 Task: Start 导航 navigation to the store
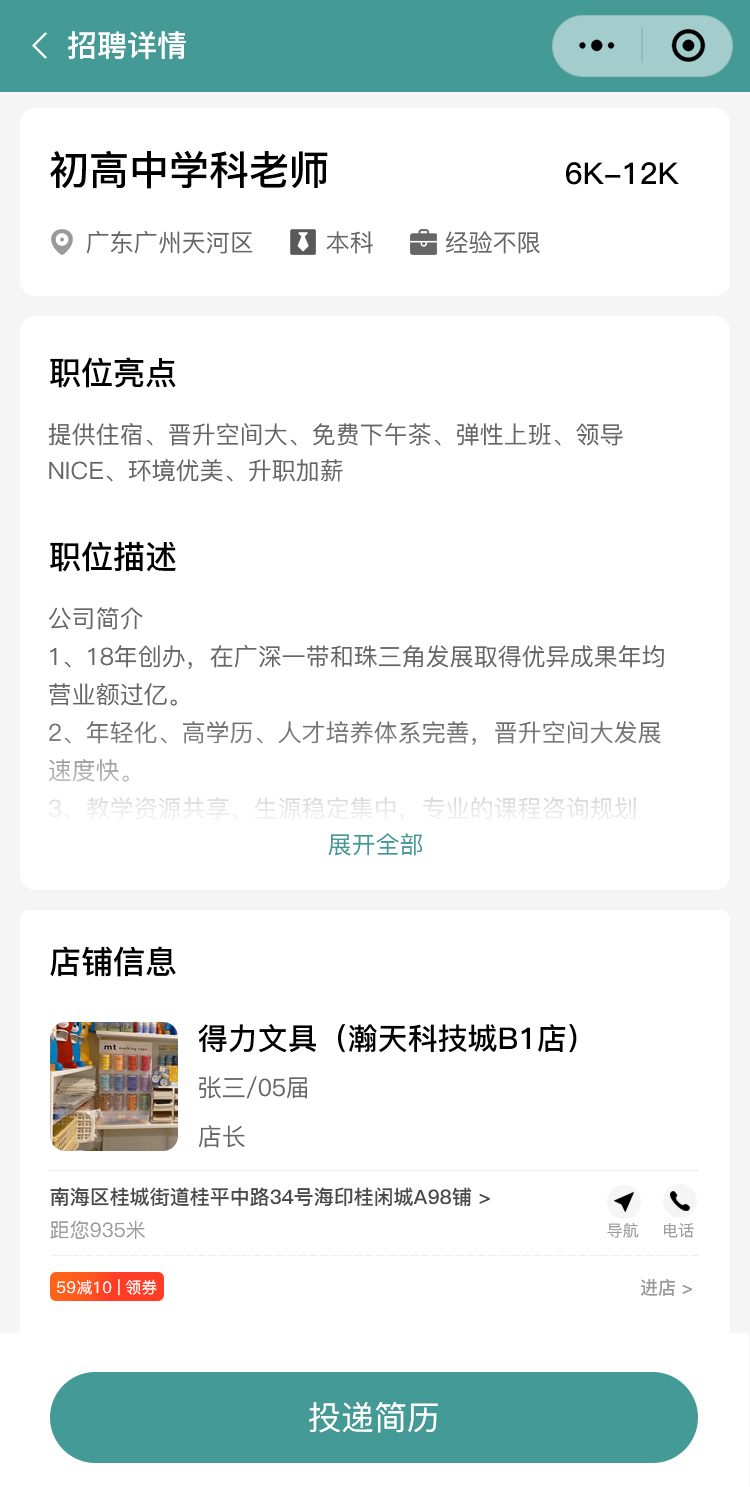[x=623, y=1211]
